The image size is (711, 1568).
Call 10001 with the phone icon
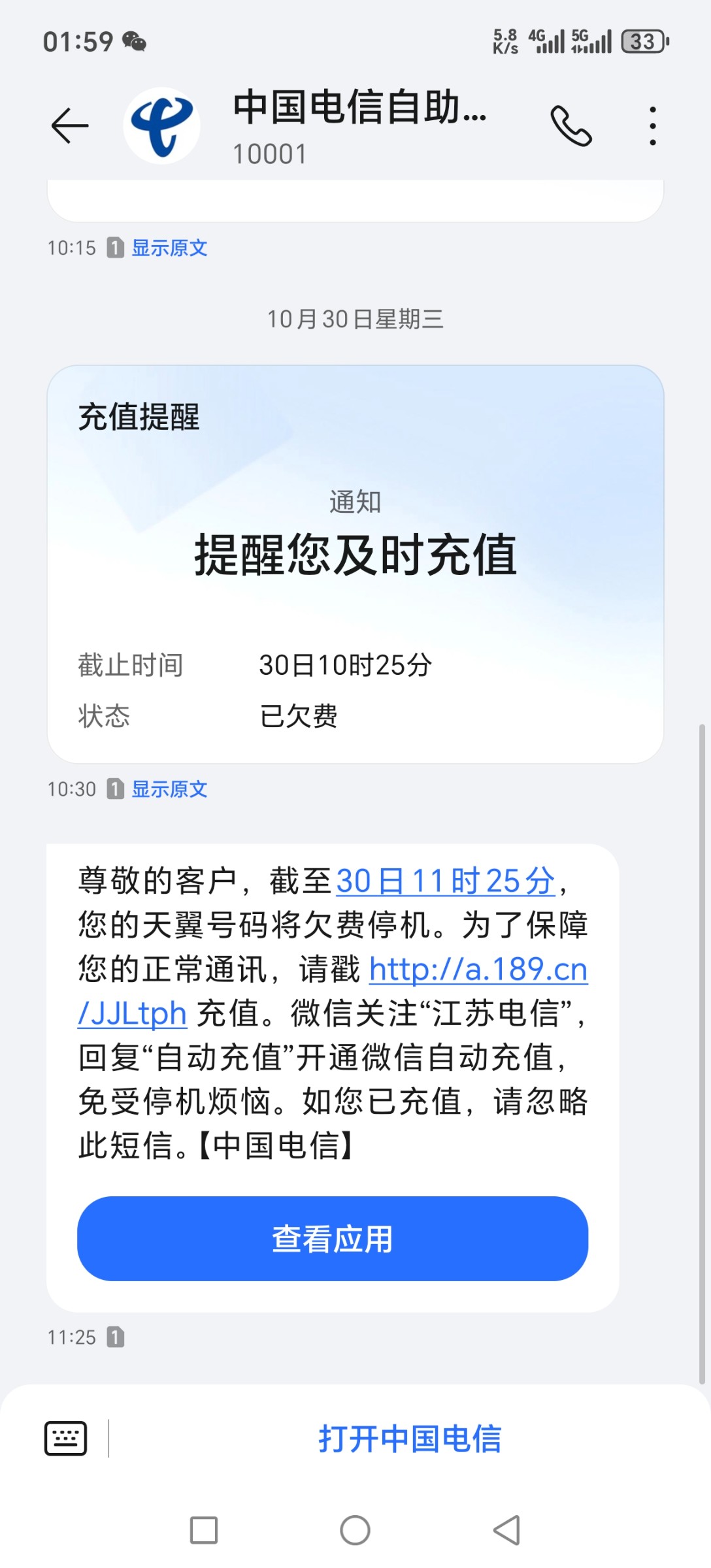point(570,125)
